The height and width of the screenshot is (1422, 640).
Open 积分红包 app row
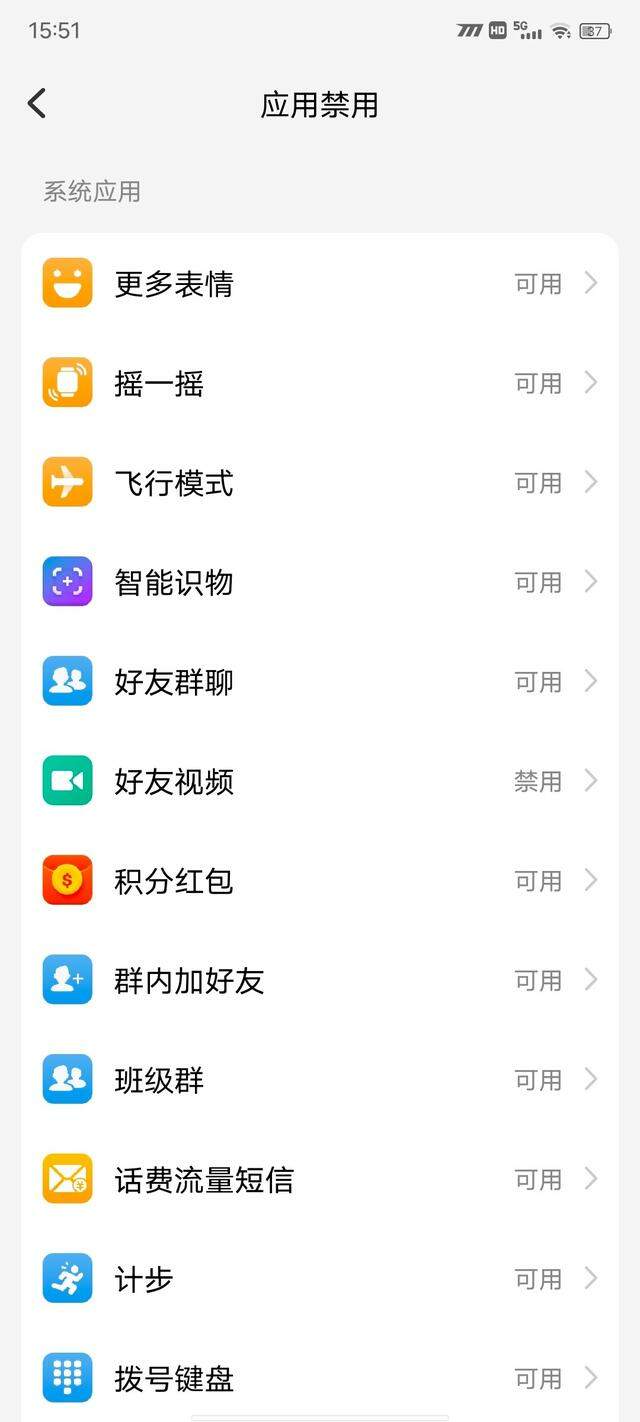(320, 880)
